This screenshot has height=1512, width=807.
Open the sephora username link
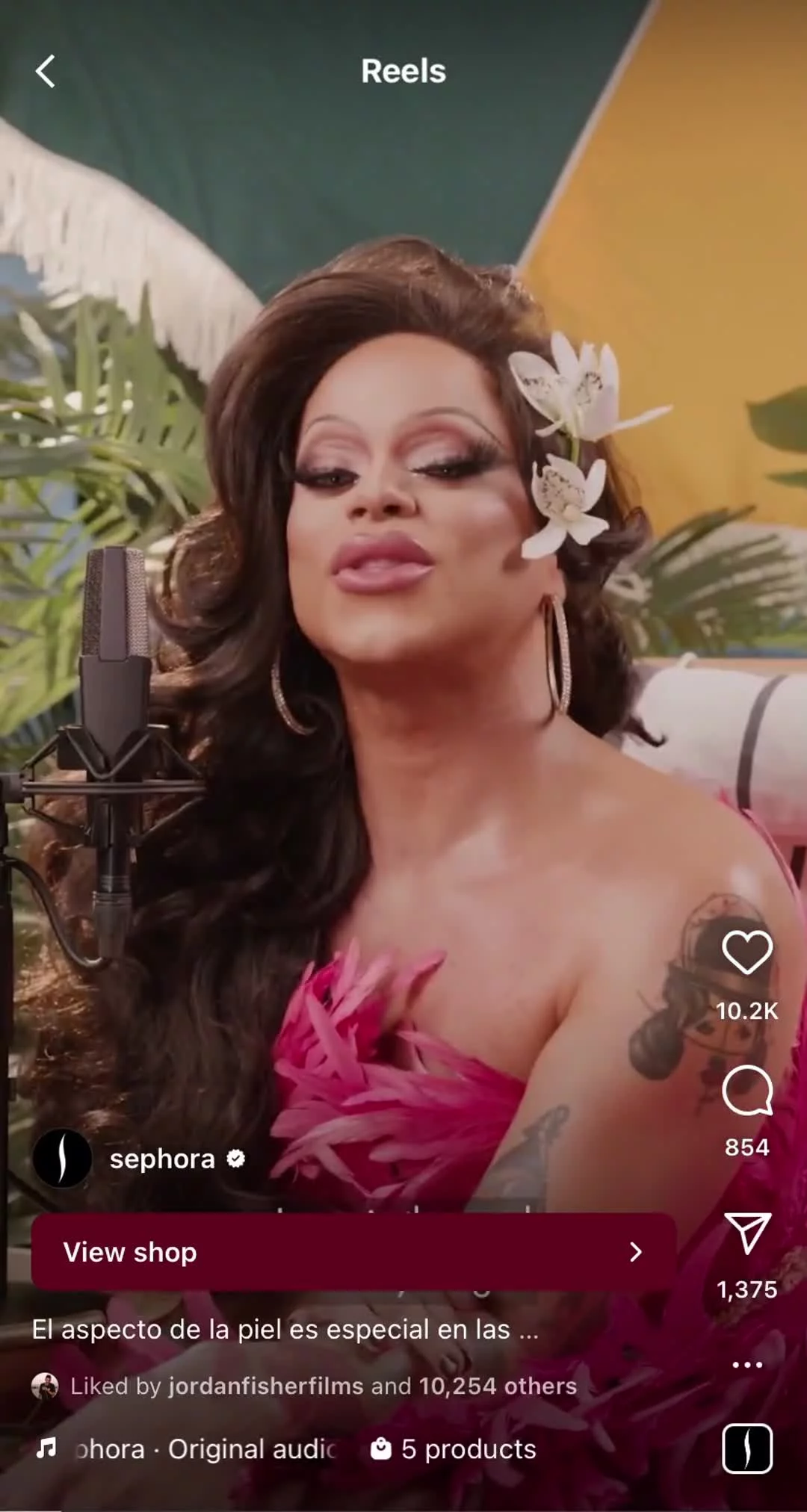[x=162, y=1159]
